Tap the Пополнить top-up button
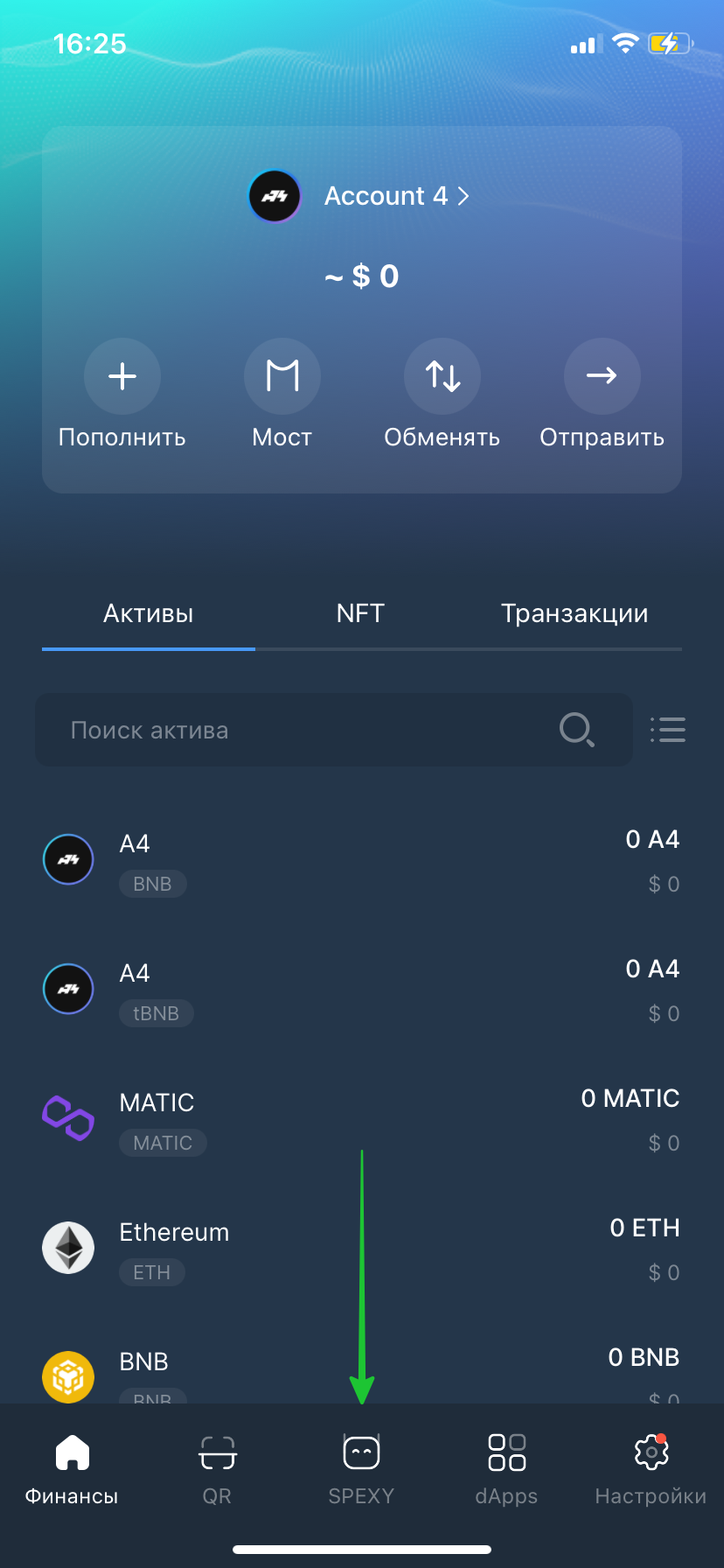The image size is (724, 1568). coord(122,376)
